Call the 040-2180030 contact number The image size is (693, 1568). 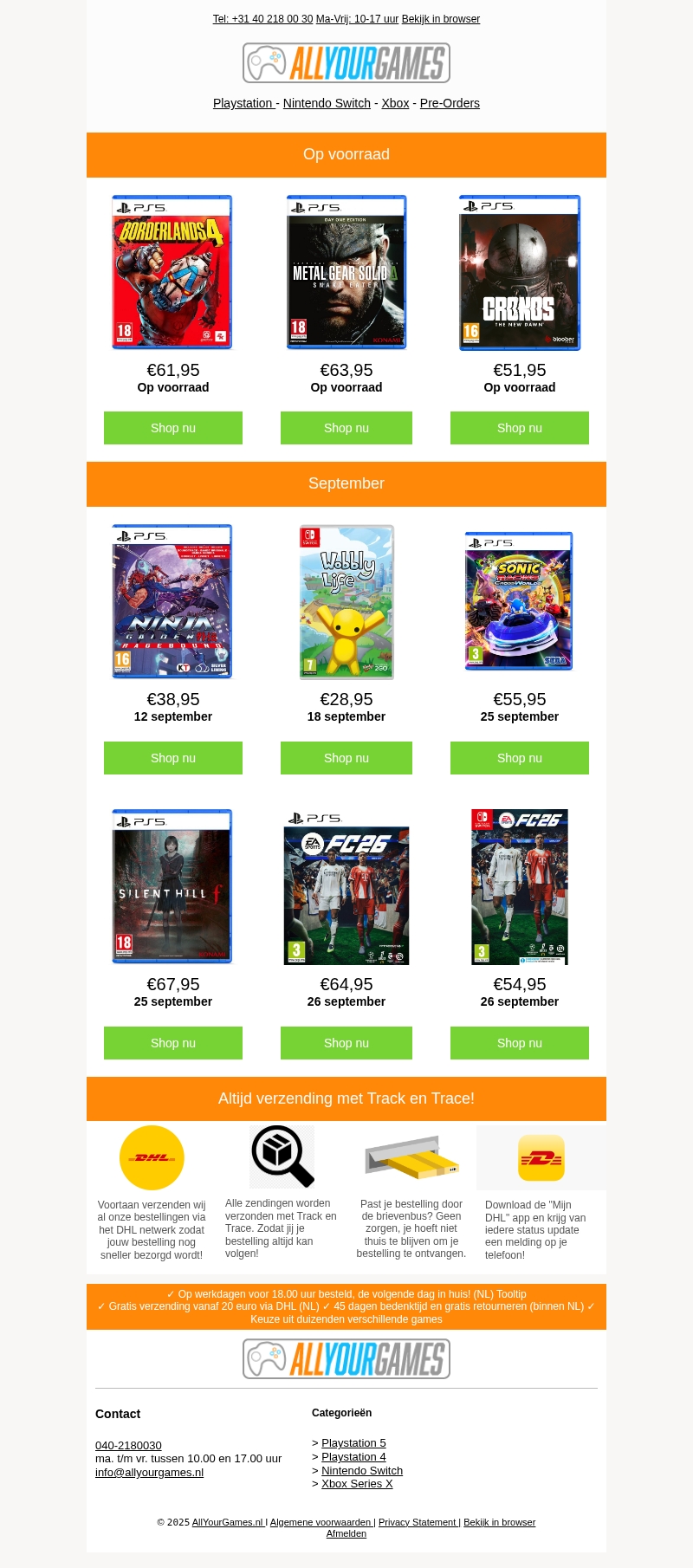click(x=128, y=1445)
